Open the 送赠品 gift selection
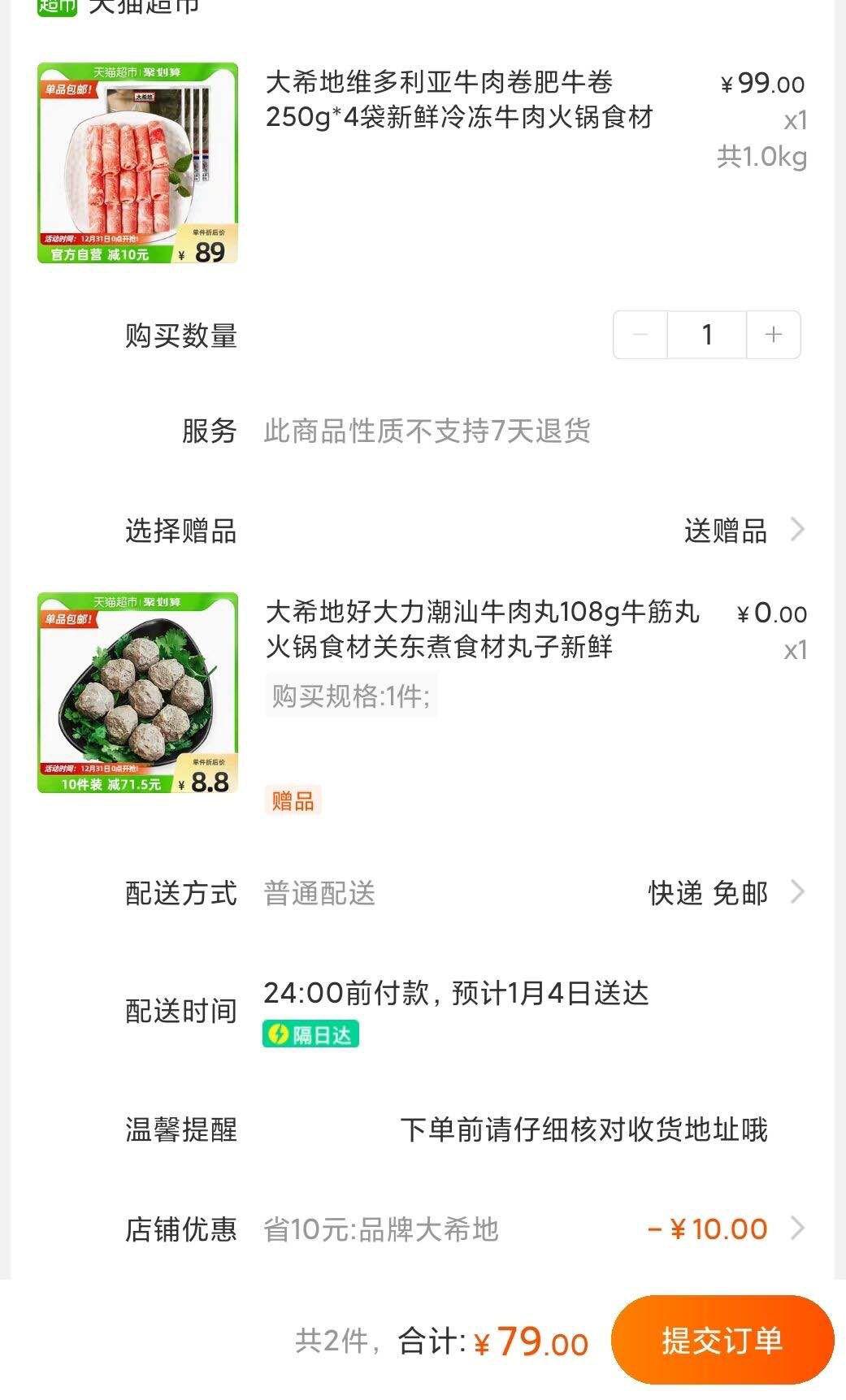 (x=726, y=531)
